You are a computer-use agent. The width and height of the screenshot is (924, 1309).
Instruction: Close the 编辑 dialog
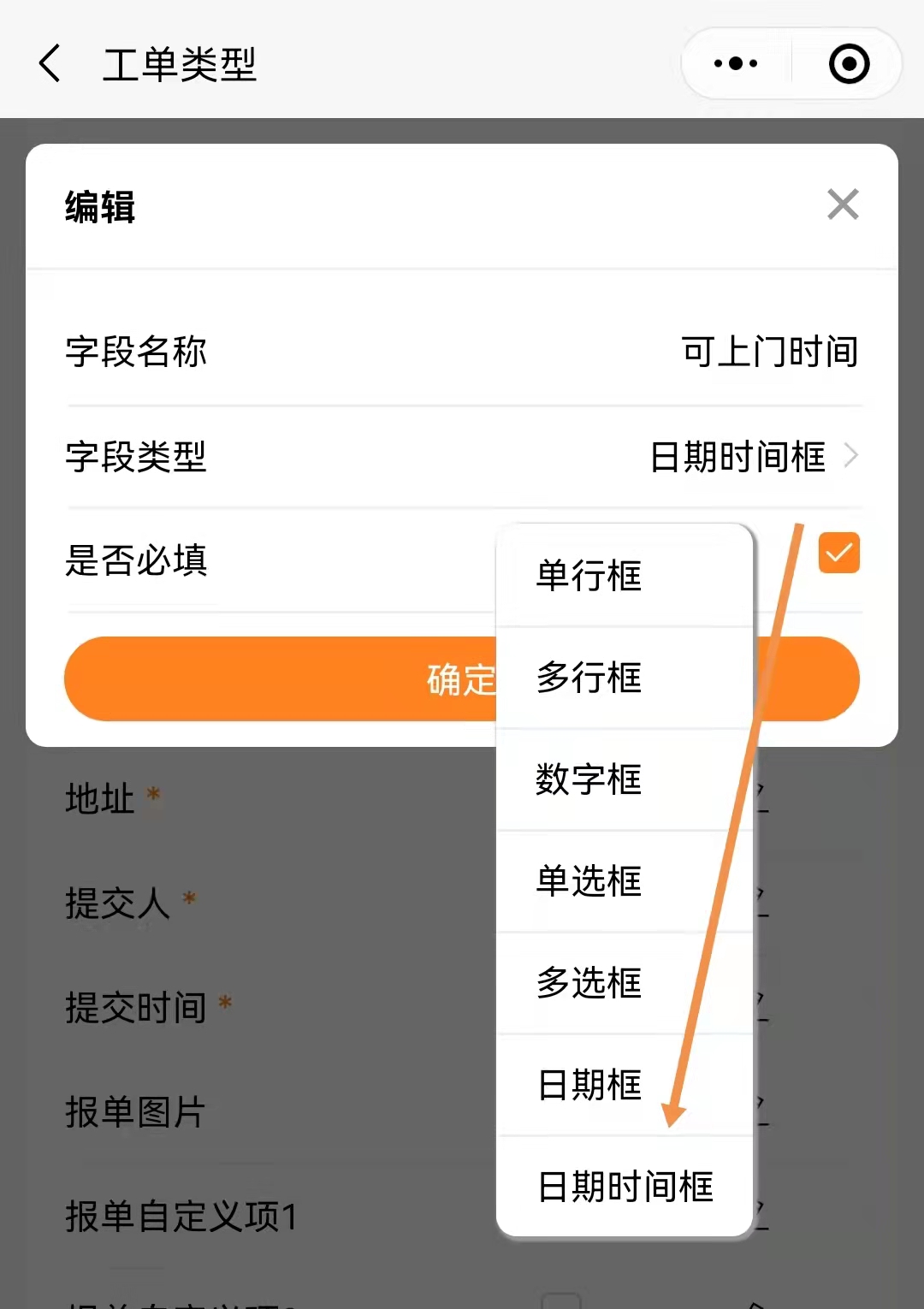pyautogui.click(x=843, y=205)
